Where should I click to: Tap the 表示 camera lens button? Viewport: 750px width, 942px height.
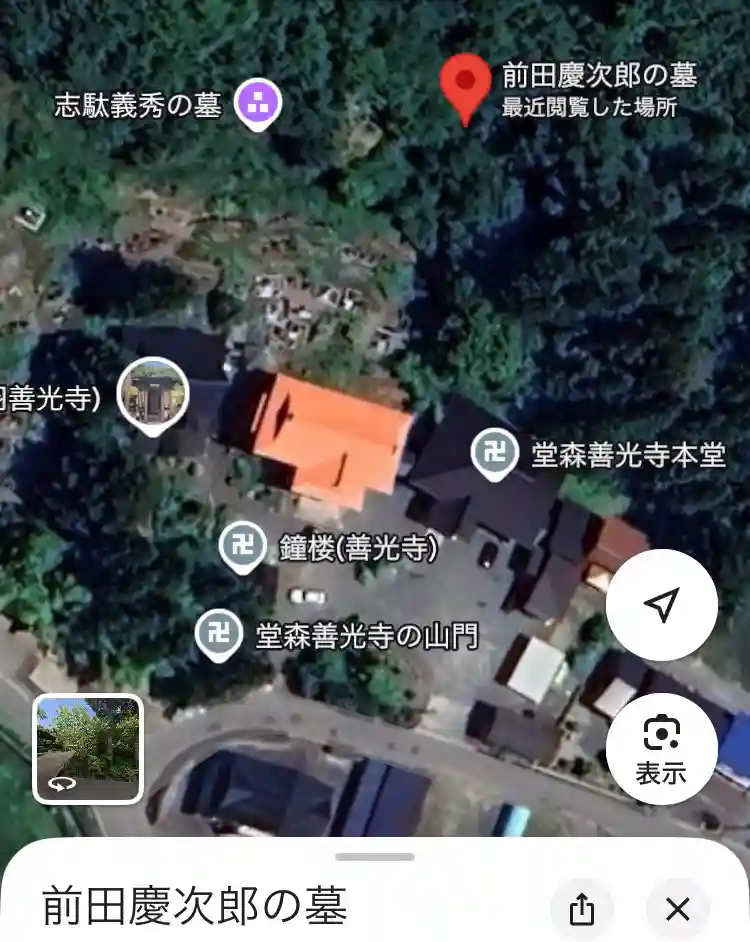(661, 748)
